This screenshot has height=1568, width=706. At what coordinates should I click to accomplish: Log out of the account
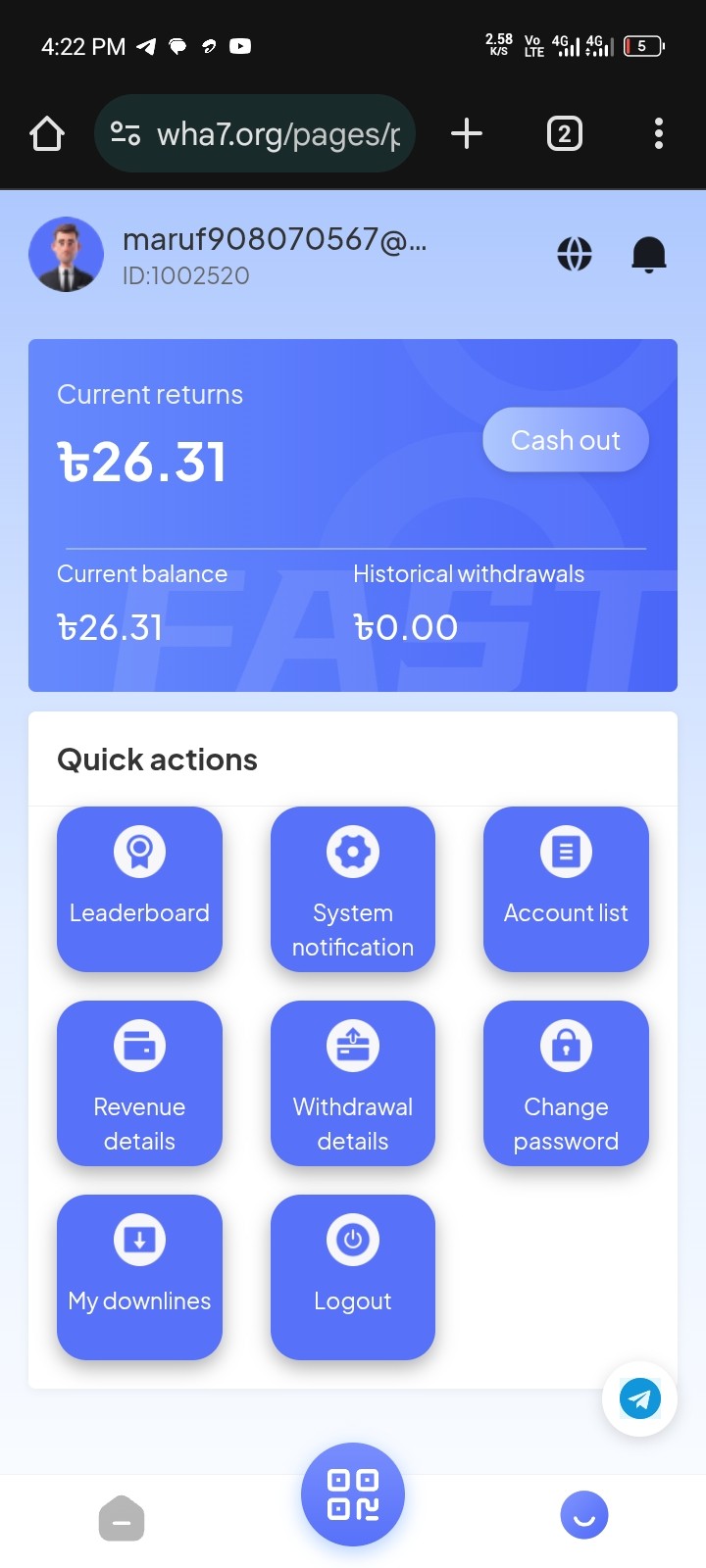point(353,1277)
